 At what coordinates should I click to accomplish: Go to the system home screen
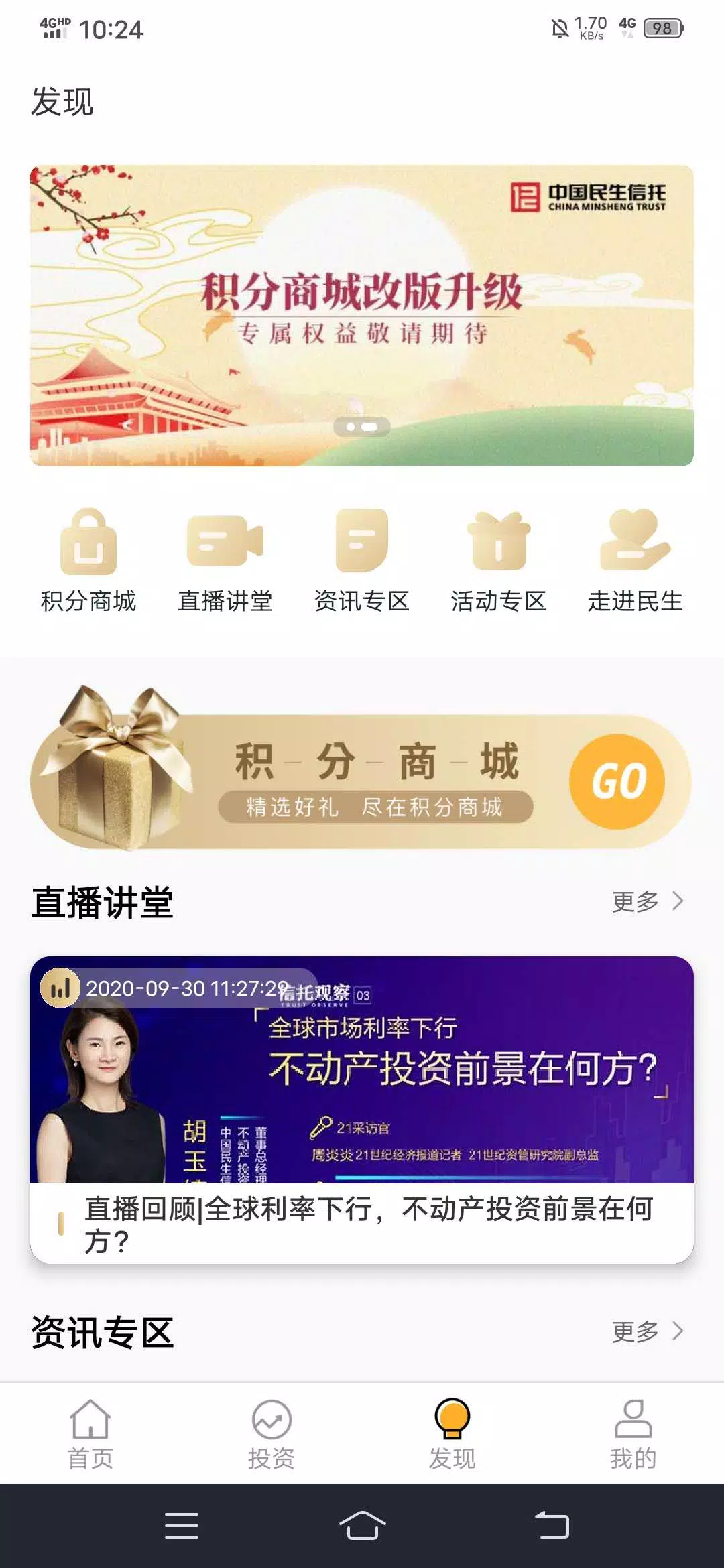(362, 1526)
